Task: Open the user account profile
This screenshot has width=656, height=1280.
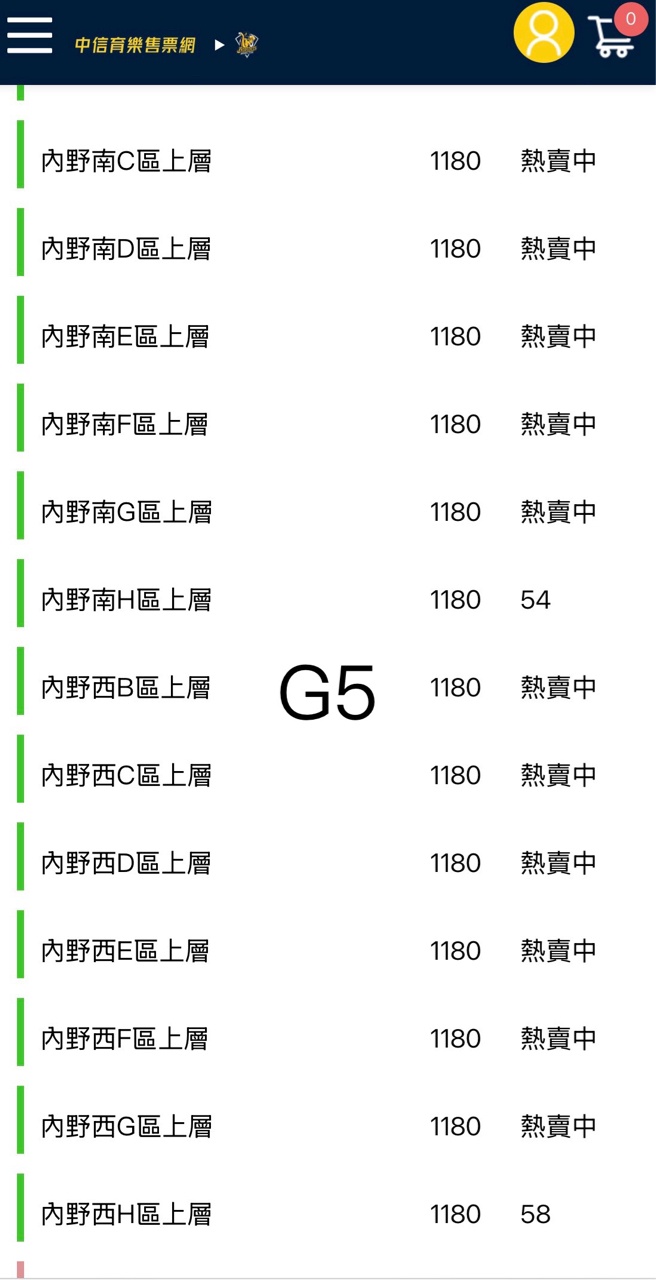Action: (x=543, y=34)
